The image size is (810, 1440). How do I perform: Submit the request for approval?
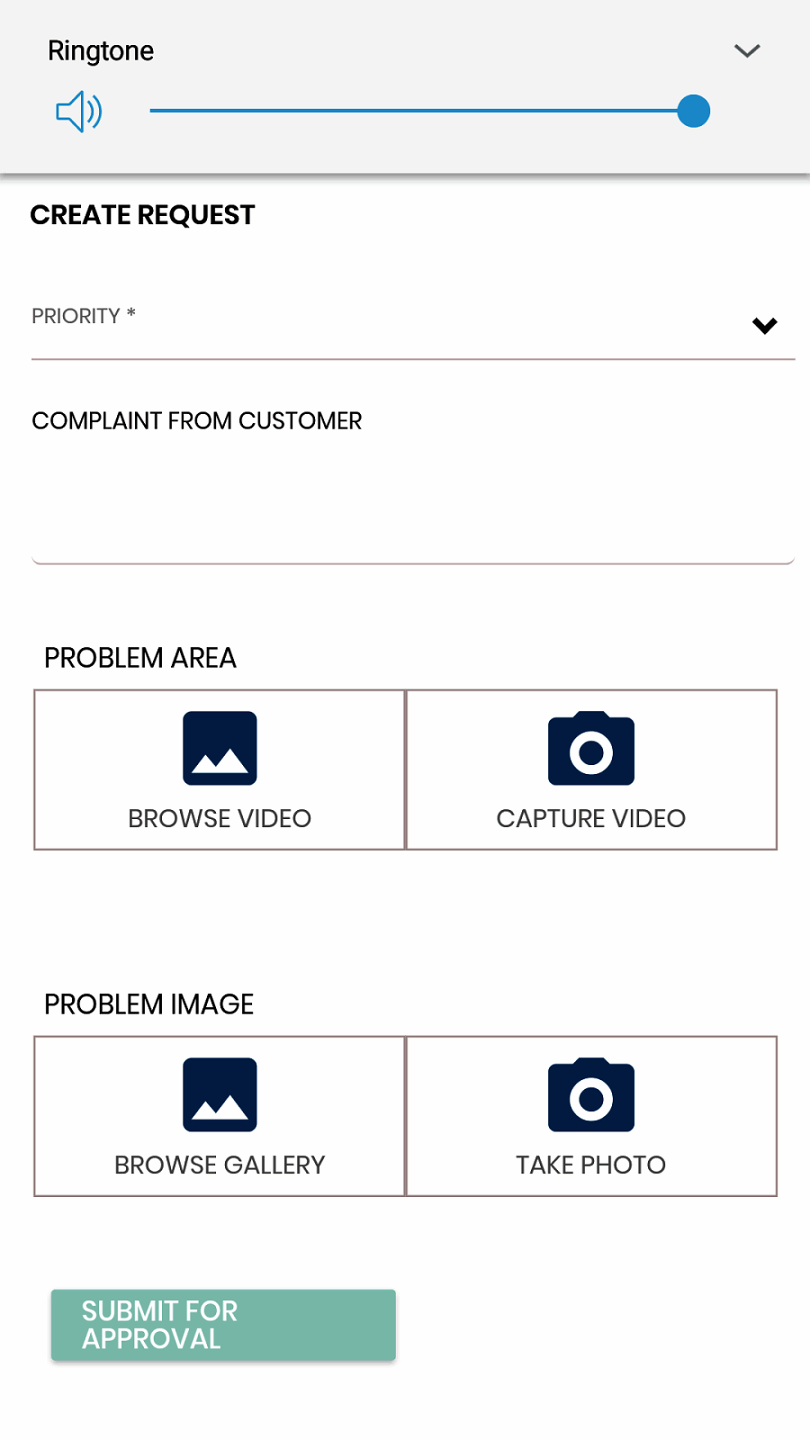tap(224, 1325)
